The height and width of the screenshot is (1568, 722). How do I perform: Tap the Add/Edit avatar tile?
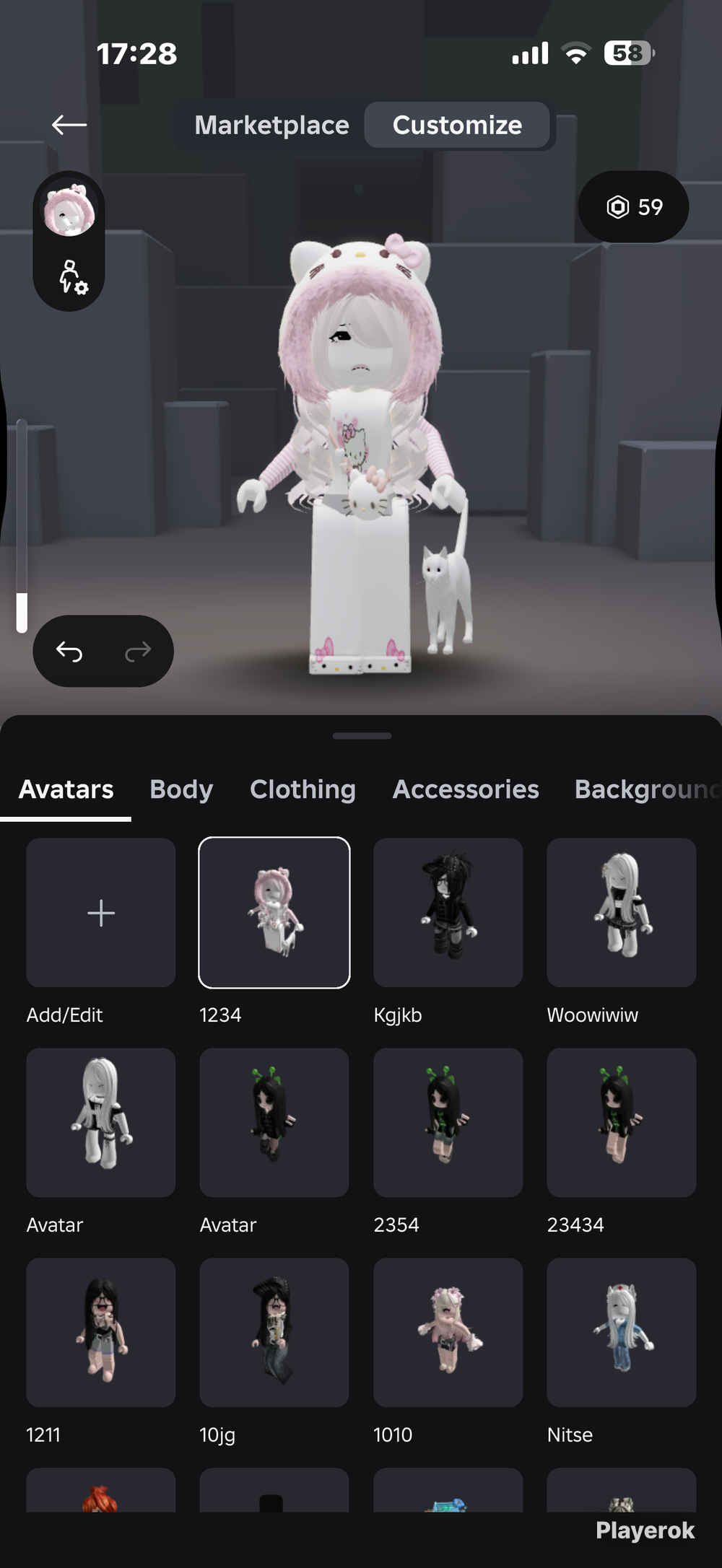(101, 913)
